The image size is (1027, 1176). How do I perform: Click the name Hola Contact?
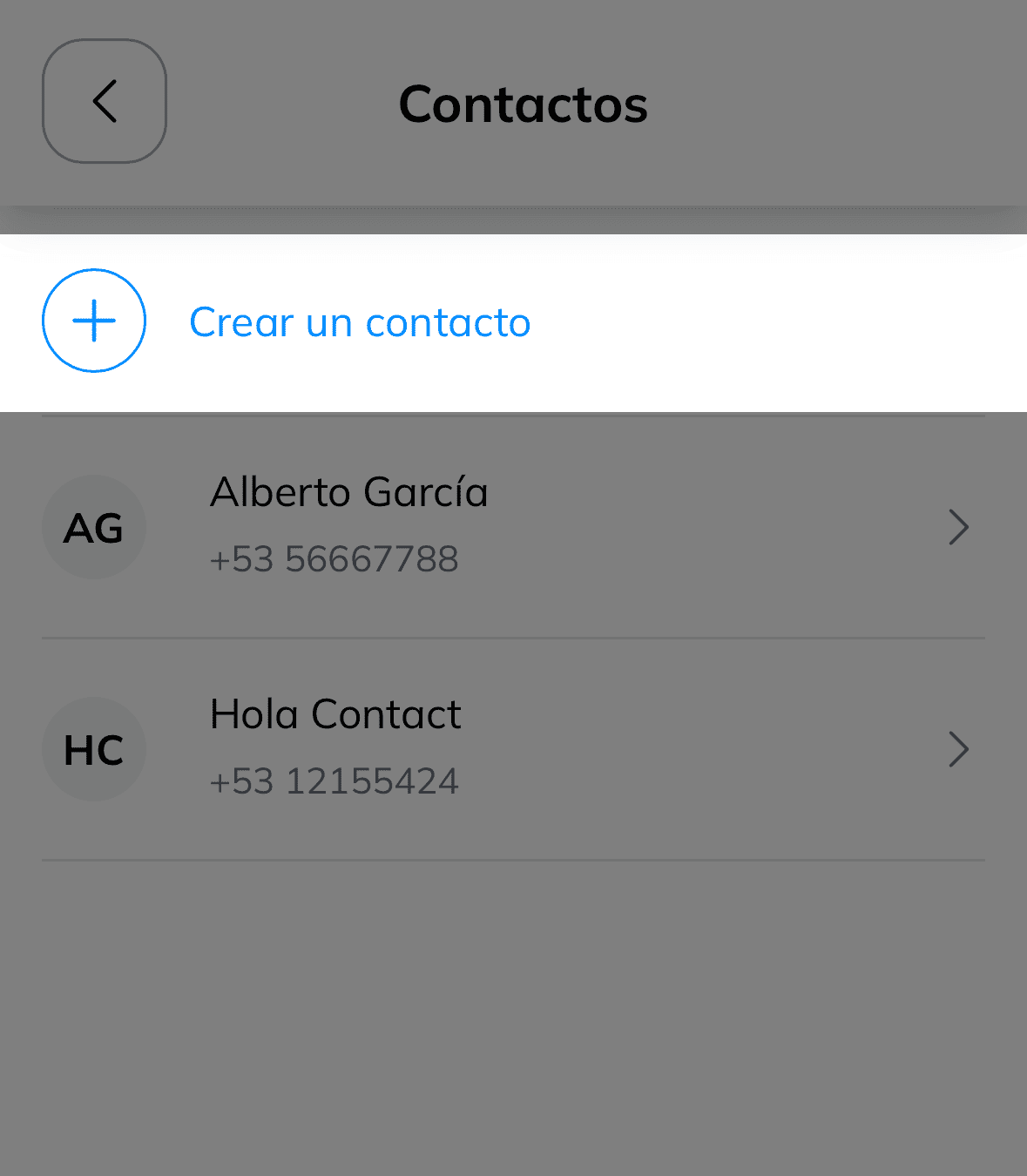(x=335, y=714)
